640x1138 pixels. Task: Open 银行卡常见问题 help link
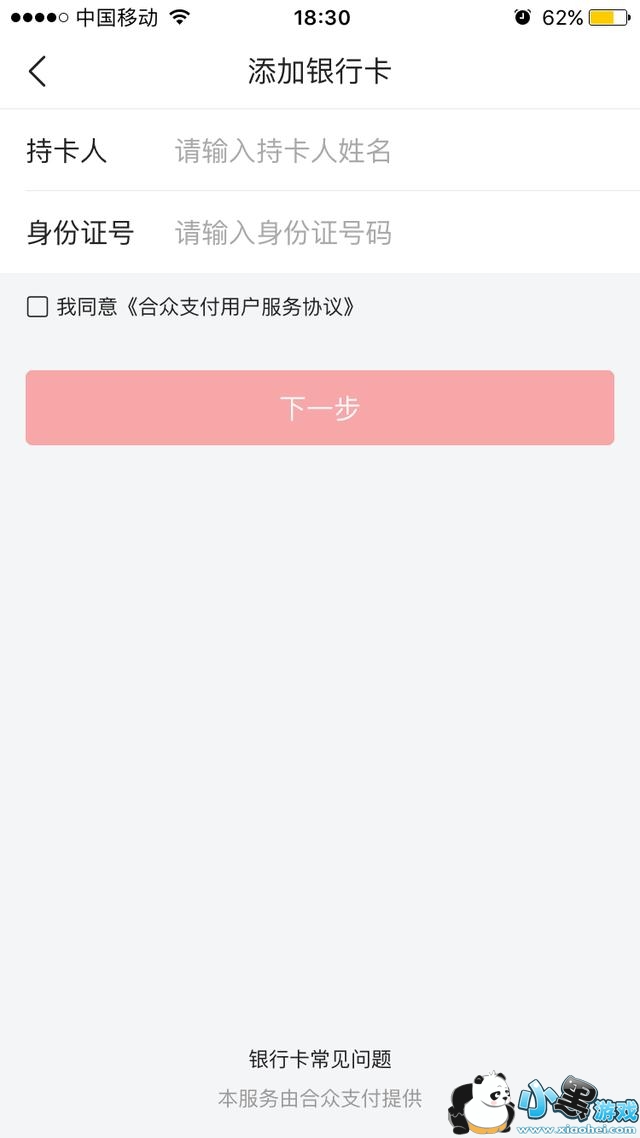click(320, 1059)
